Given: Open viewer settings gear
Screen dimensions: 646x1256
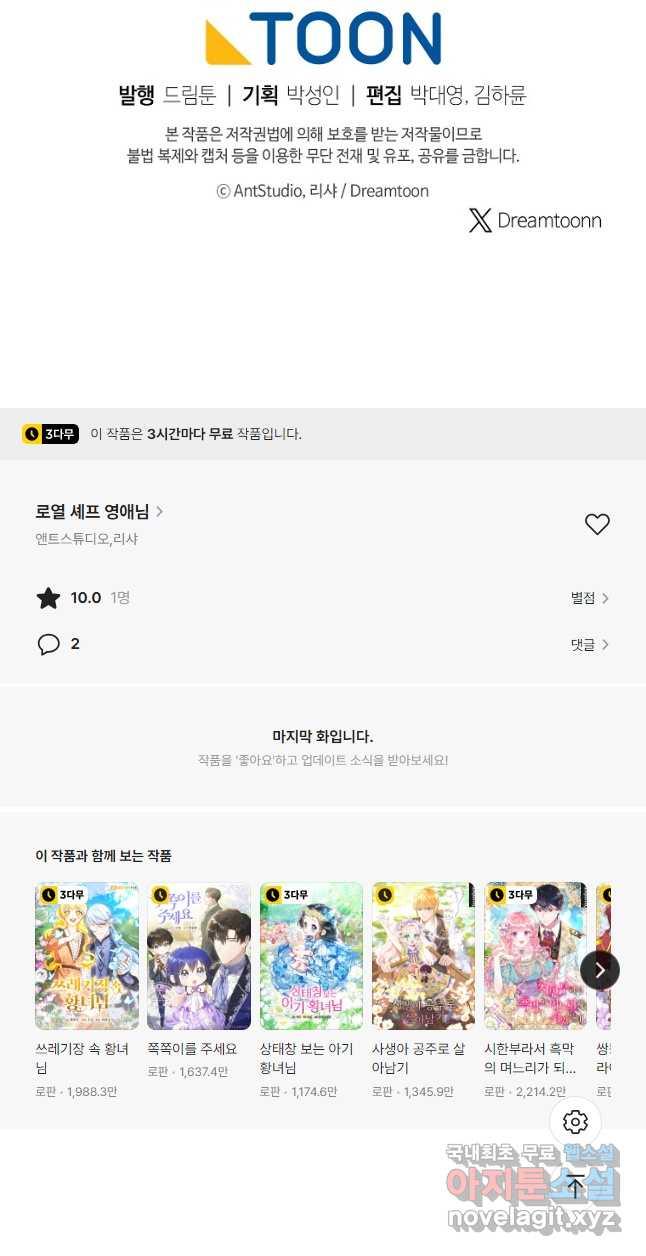Looking at the screenshot, I should (576, 1121).
